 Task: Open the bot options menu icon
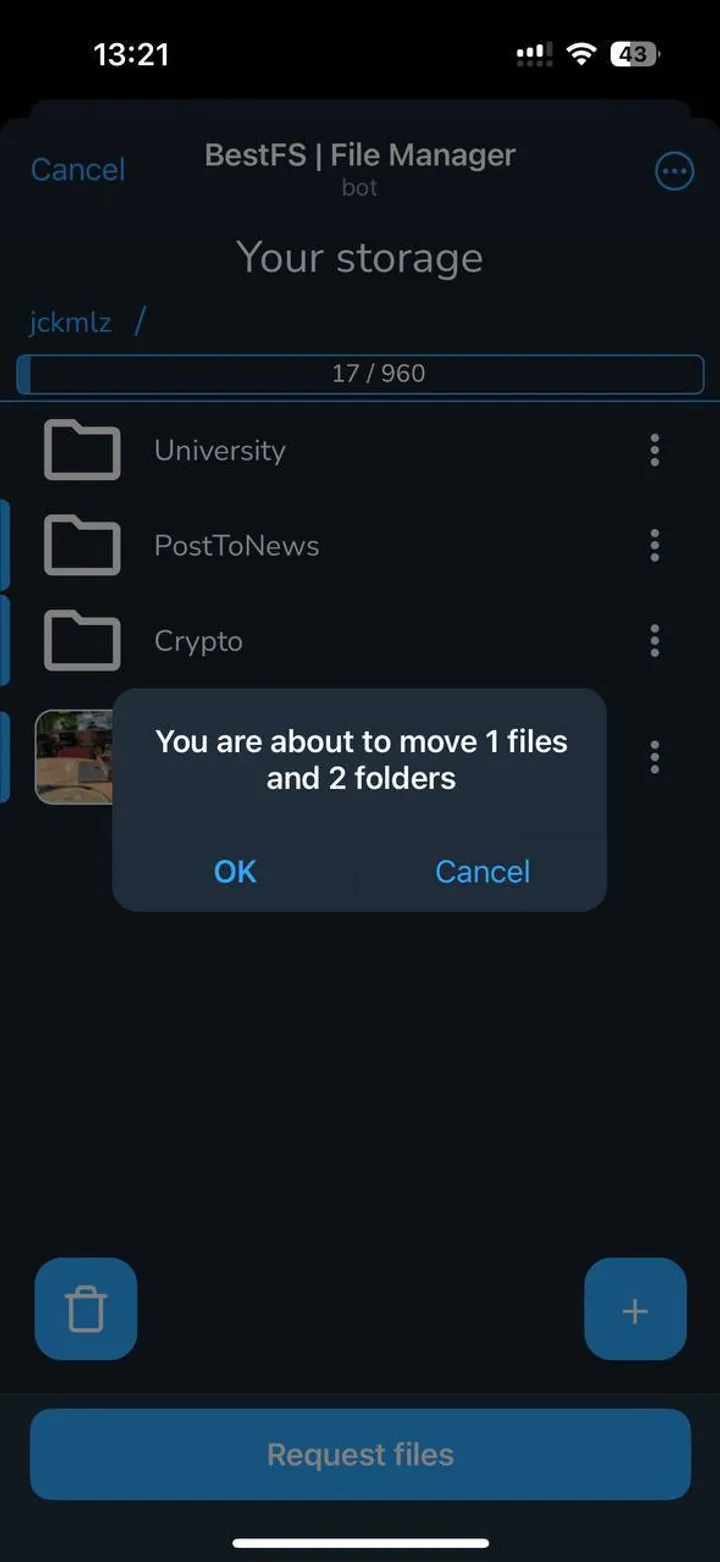(x=674, y=170)
